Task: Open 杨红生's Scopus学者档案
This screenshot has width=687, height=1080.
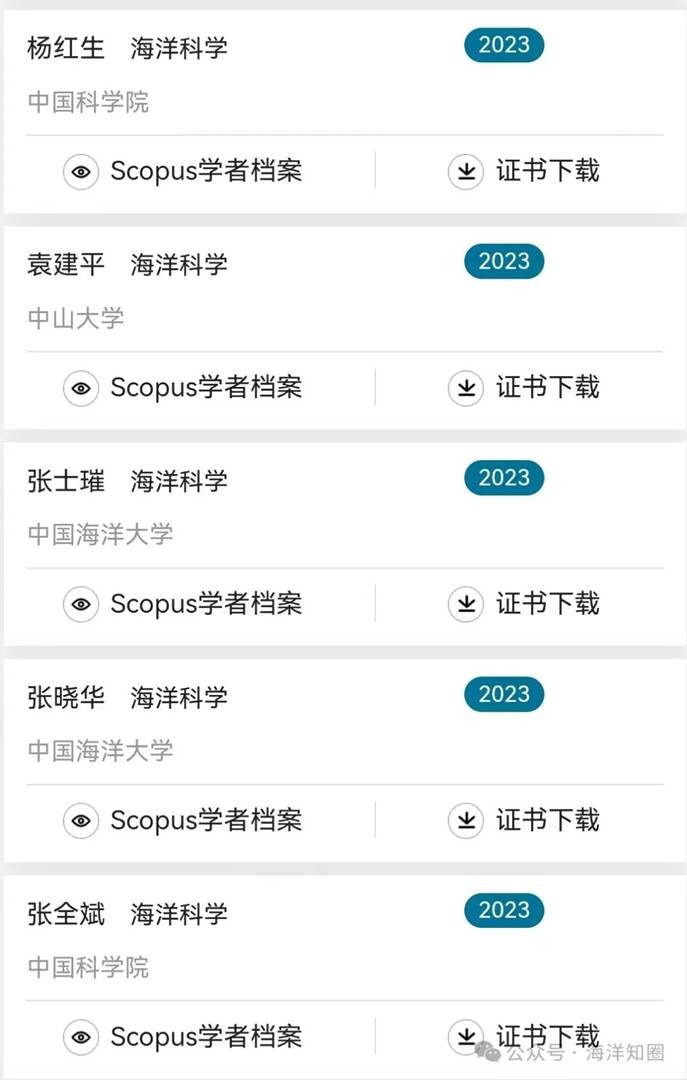Action: pyautogui.click(x=183, y=171)
